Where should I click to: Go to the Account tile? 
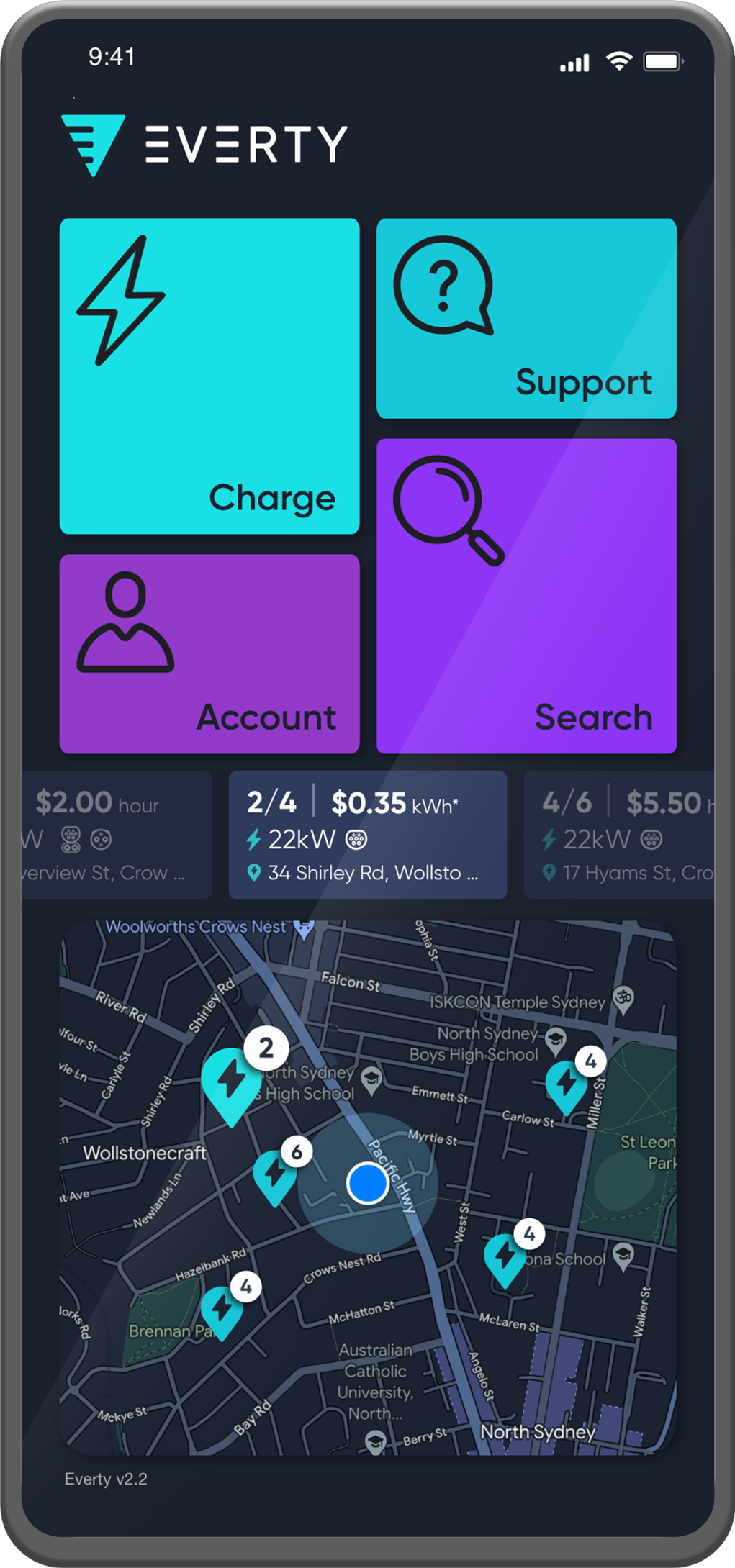209,653
